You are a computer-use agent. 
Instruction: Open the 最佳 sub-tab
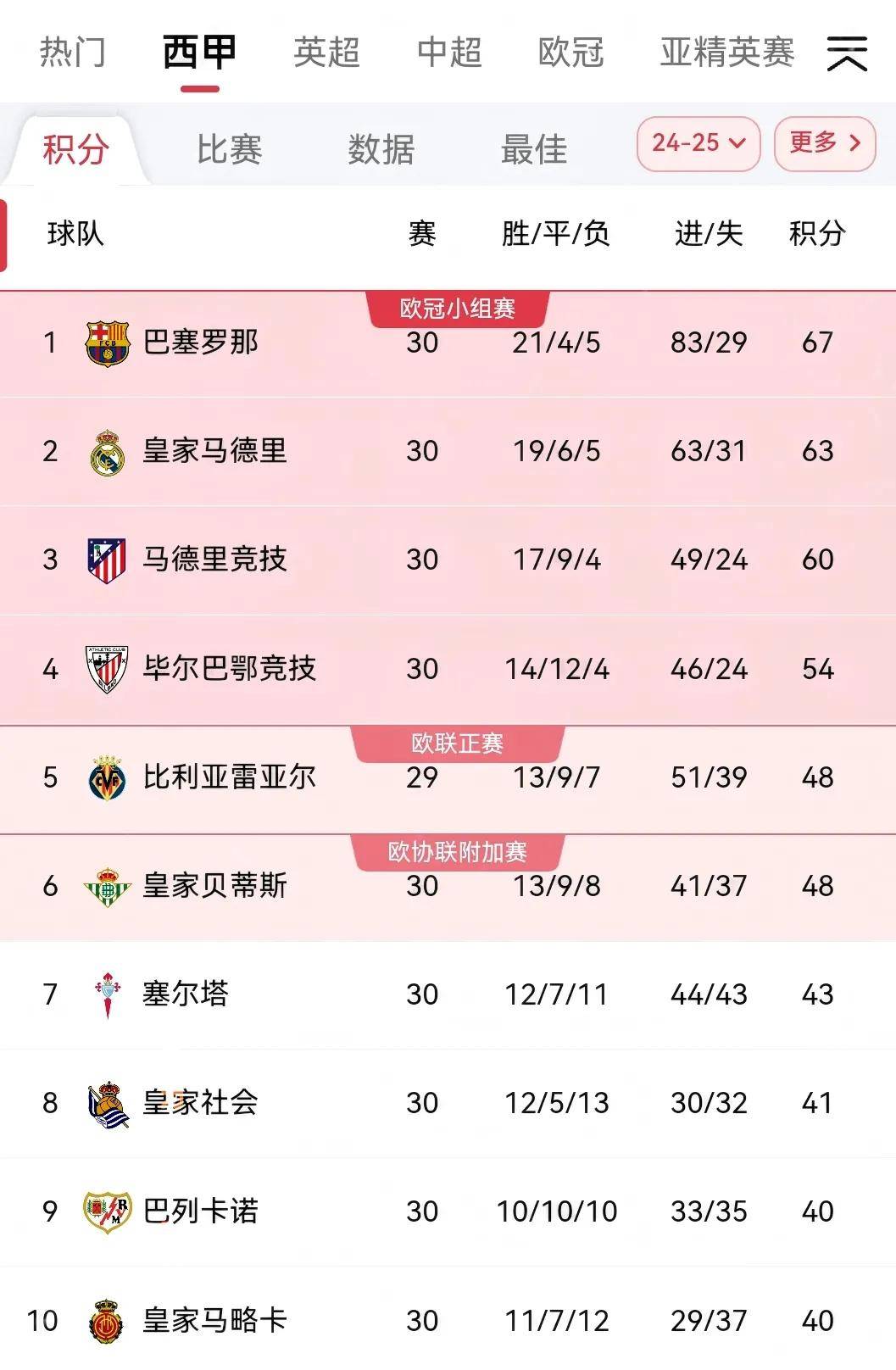click(x=534, y=150)
